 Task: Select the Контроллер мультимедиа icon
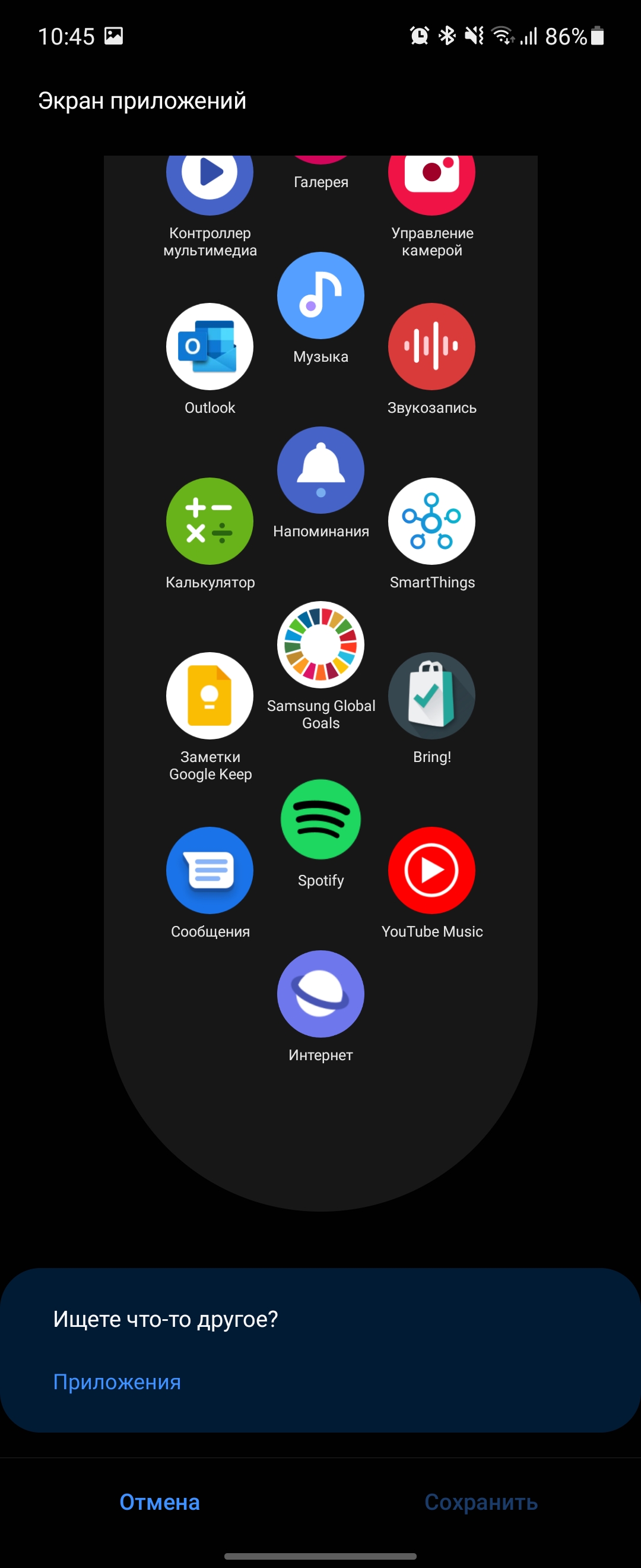tap(210, 182)
